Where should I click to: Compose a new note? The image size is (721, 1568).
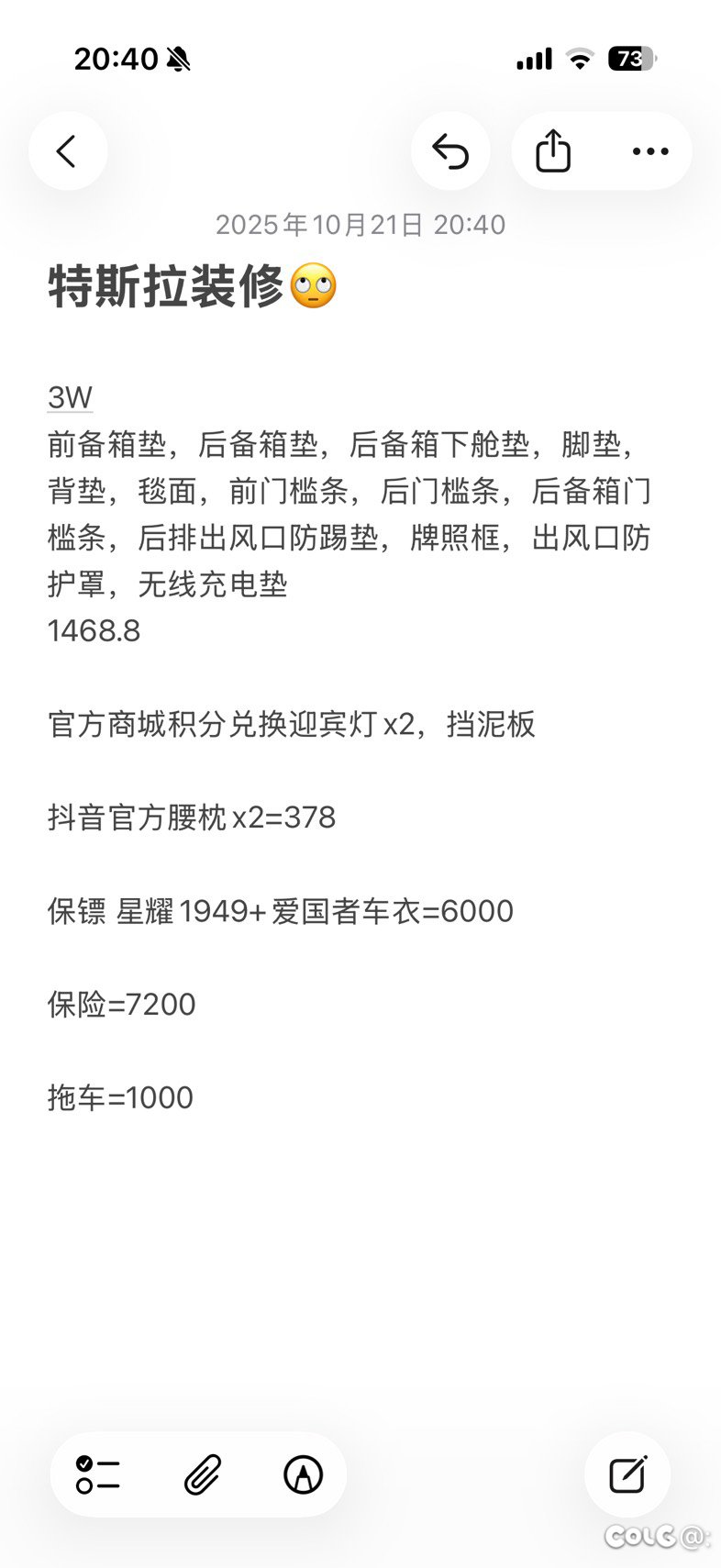click(627, 1475)
